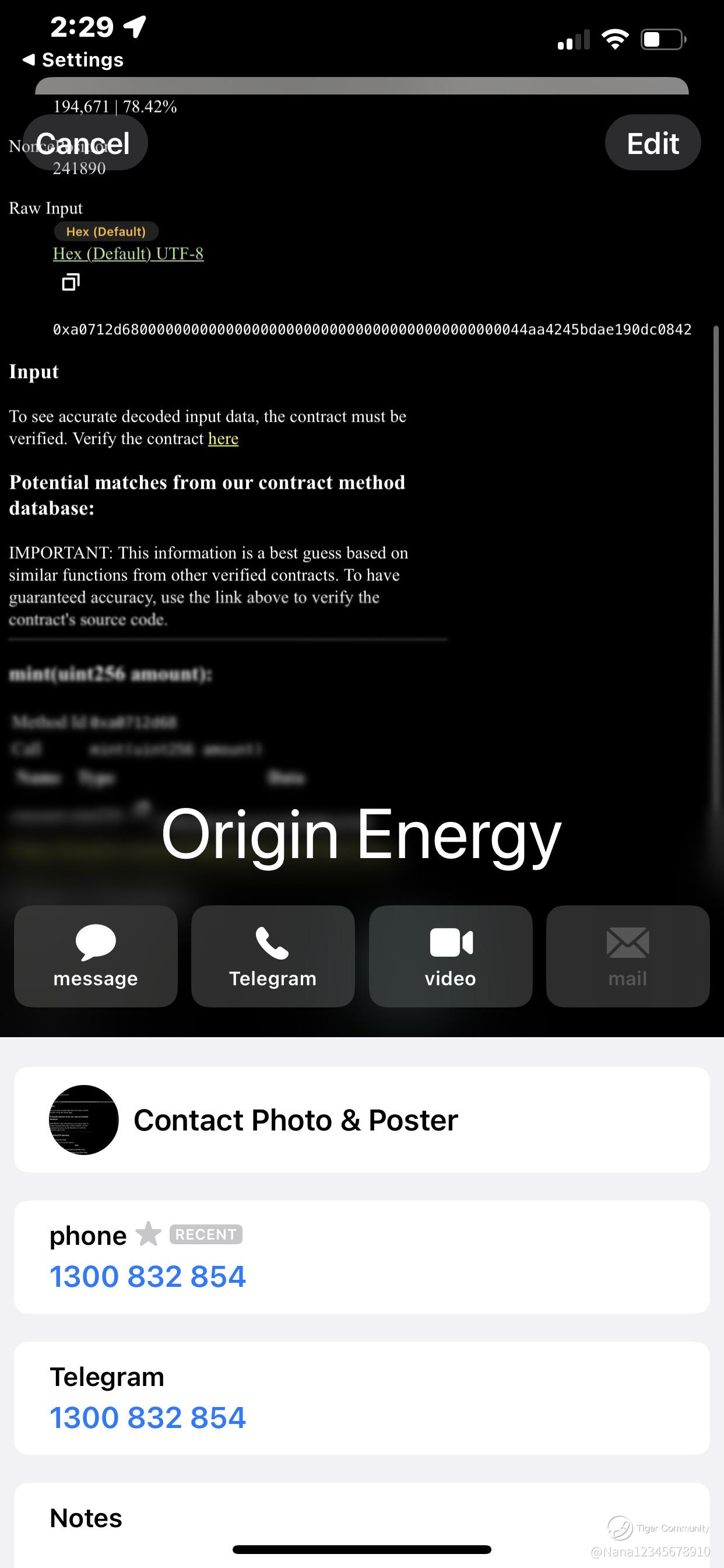The height and width of the screenshot is (1568, 724).
Task: Send a message to Origin Energy
Action: coord(96,956)
